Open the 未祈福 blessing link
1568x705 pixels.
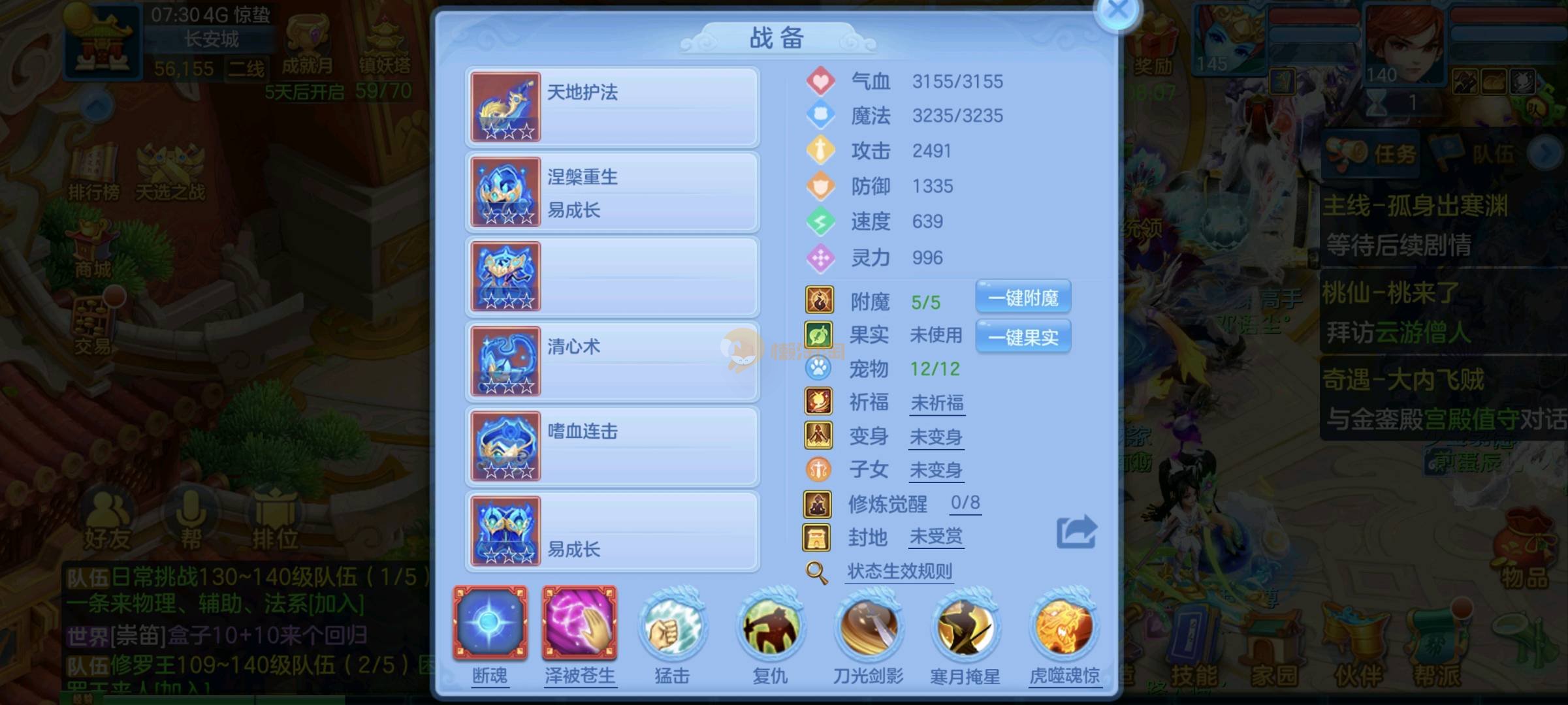pyautogui.click(x=937, y=403)
